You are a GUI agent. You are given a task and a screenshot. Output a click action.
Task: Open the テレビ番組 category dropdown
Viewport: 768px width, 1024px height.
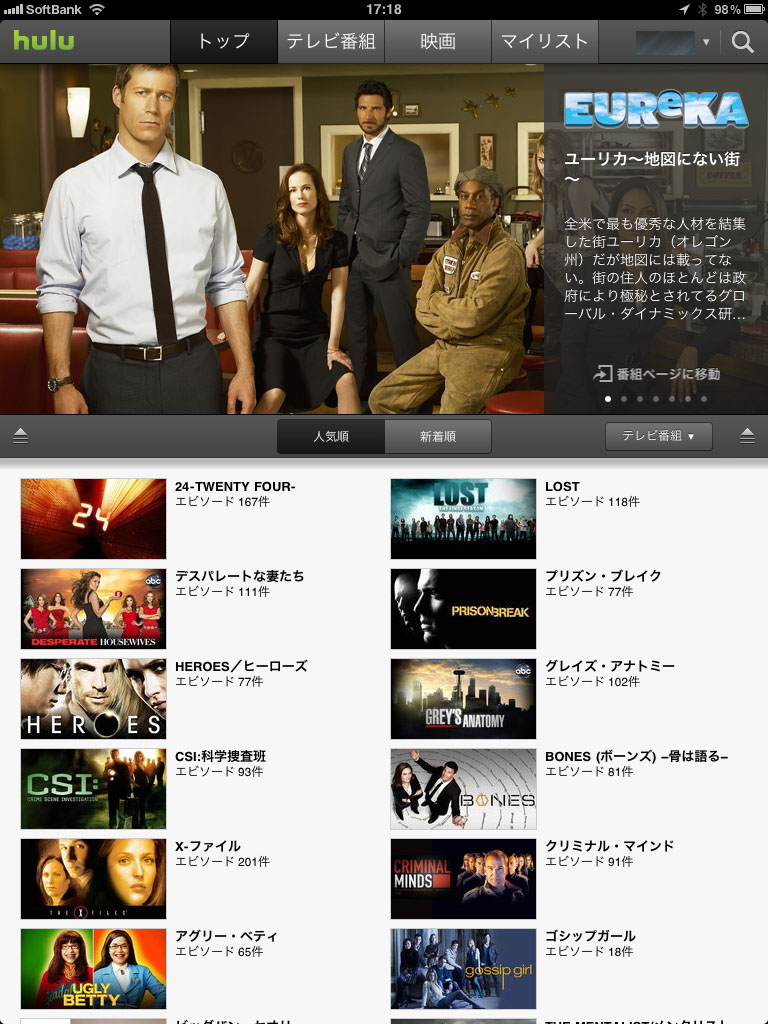(x=658, y=436)
